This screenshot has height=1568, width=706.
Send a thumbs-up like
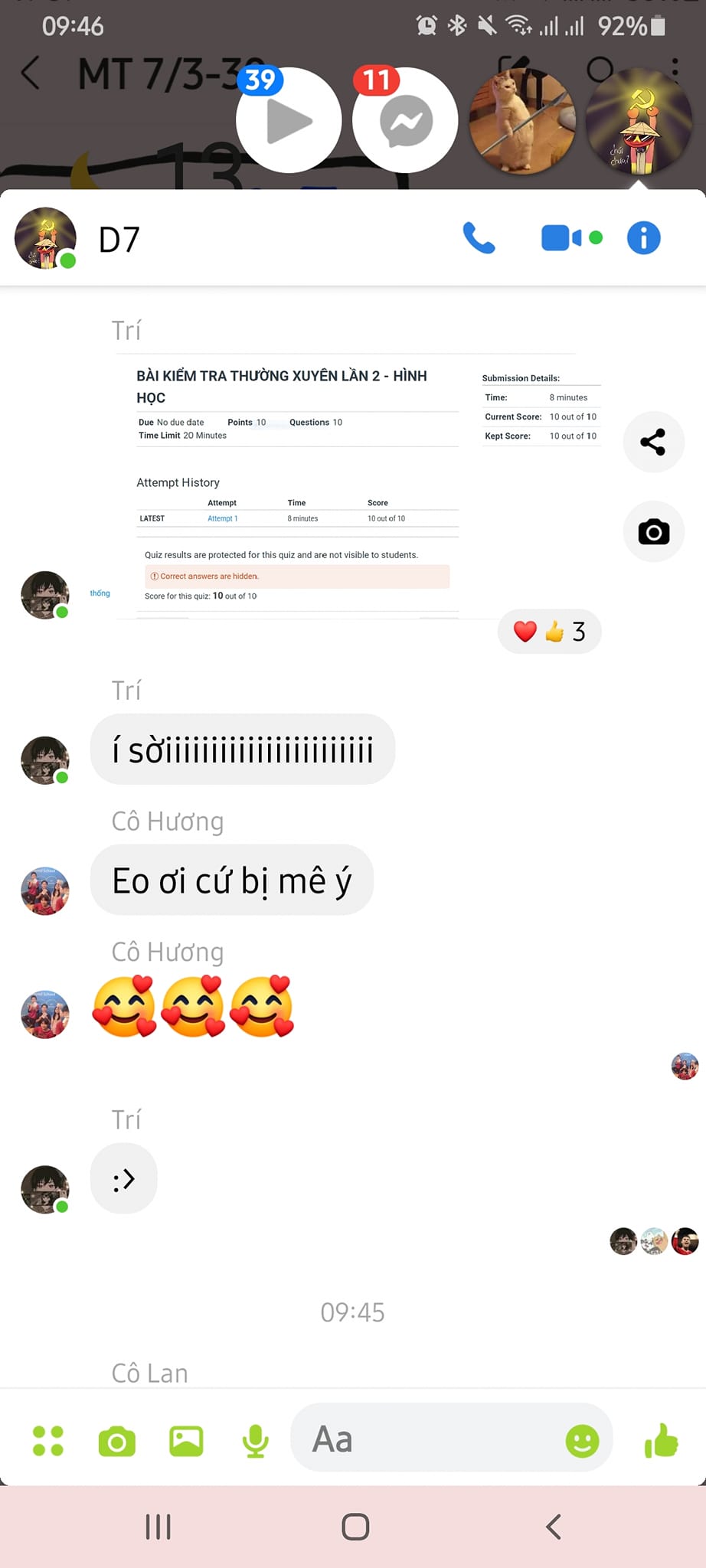coord(662,1441)
